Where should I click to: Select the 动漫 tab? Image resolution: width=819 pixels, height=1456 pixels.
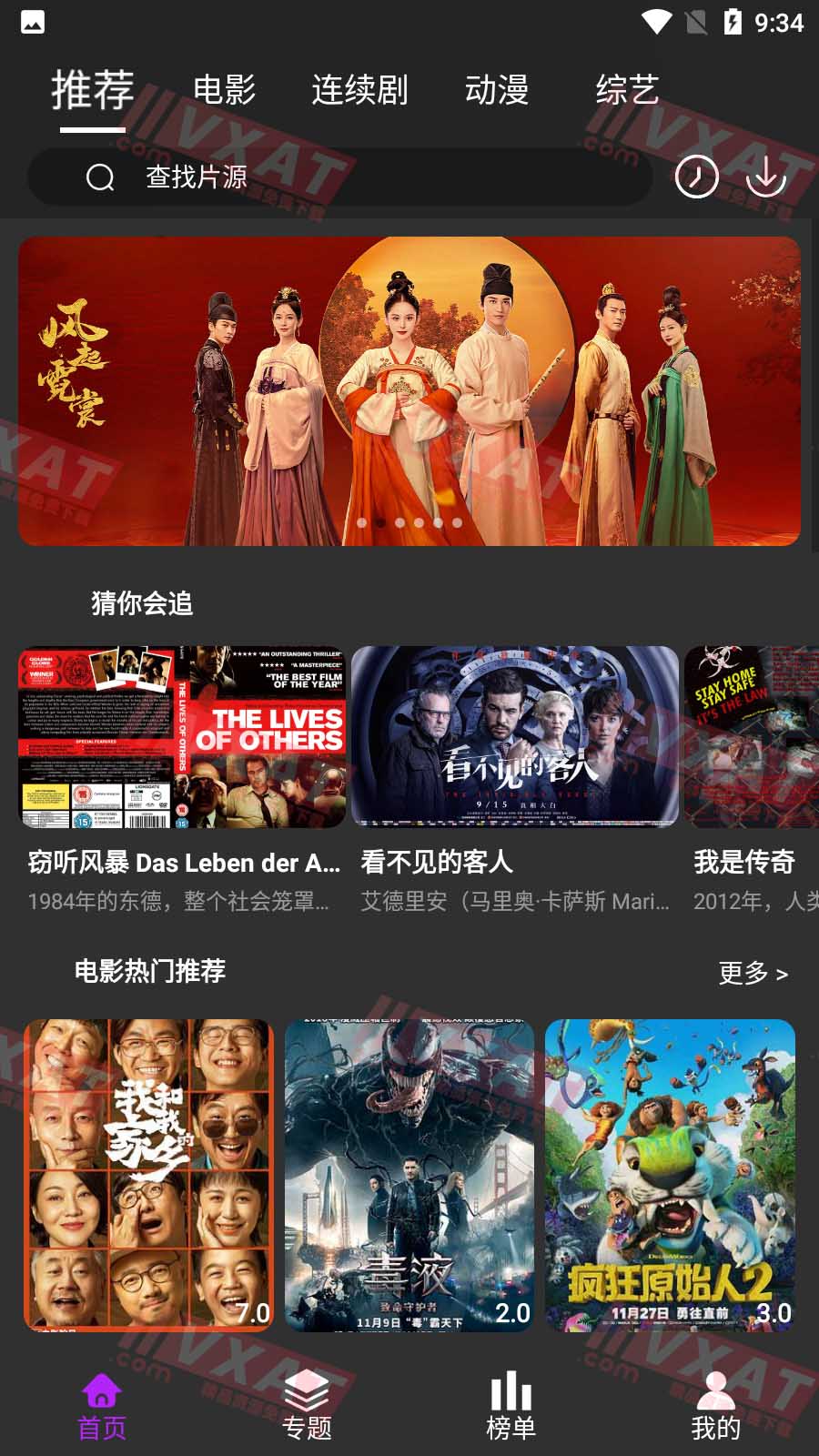(x=497, y=90)
